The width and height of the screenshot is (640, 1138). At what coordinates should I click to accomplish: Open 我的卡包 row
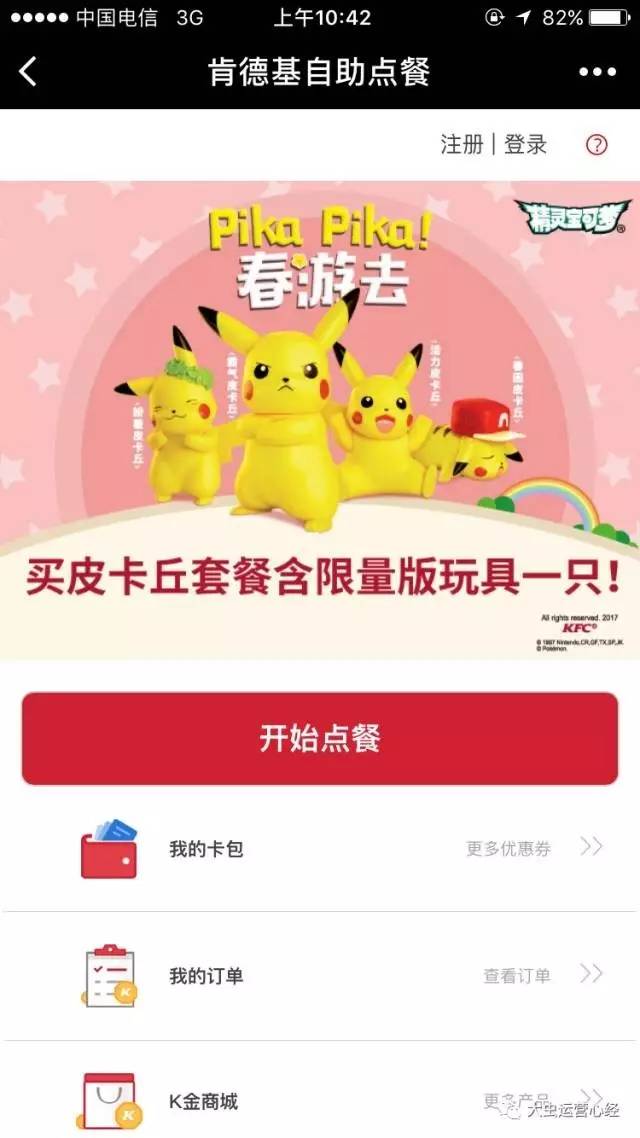click(320, 849)
